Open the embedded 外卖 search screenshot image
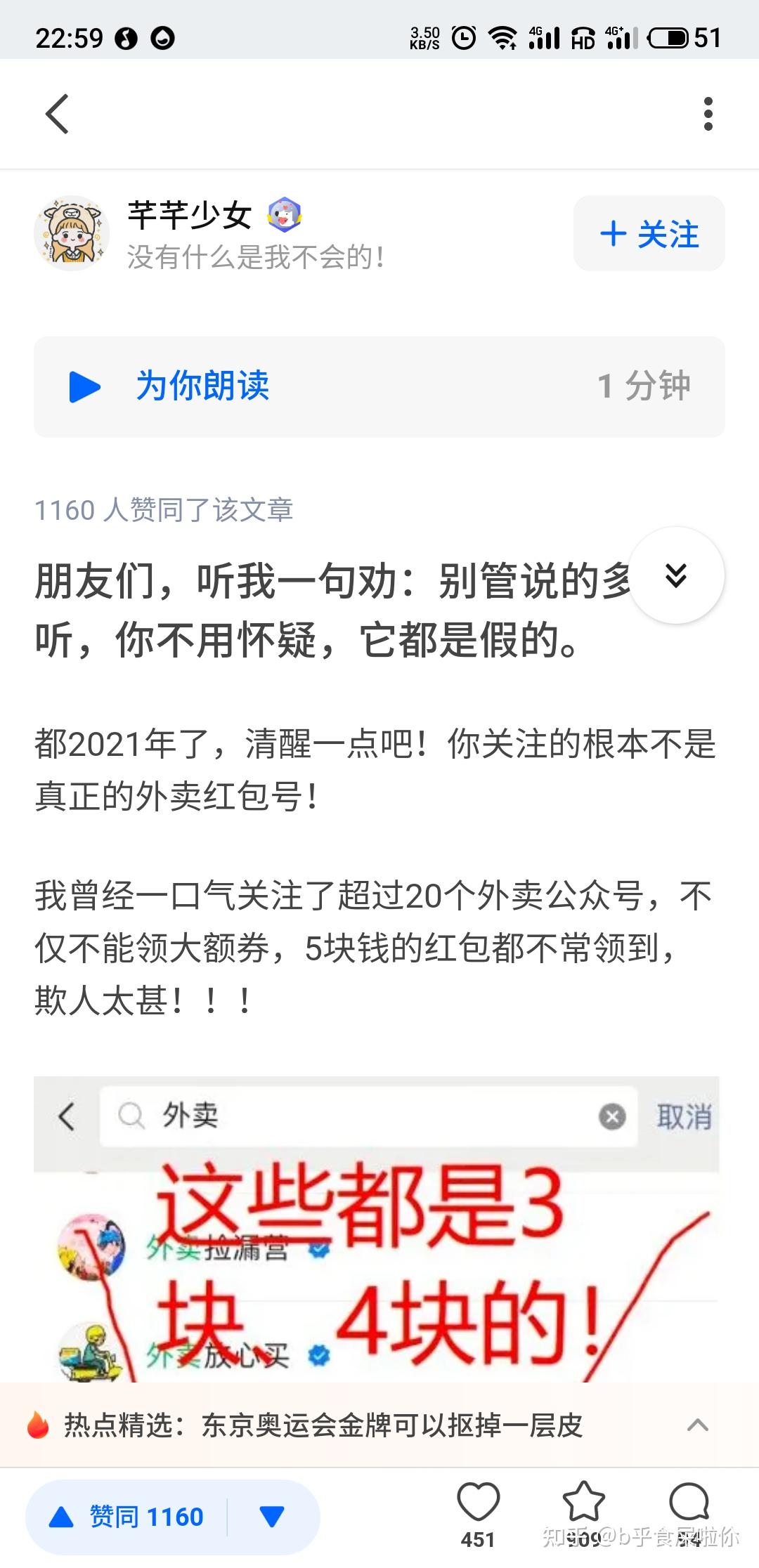Image resolution: width=759 pixels, height=1568 pixels. pos(377,1229)
